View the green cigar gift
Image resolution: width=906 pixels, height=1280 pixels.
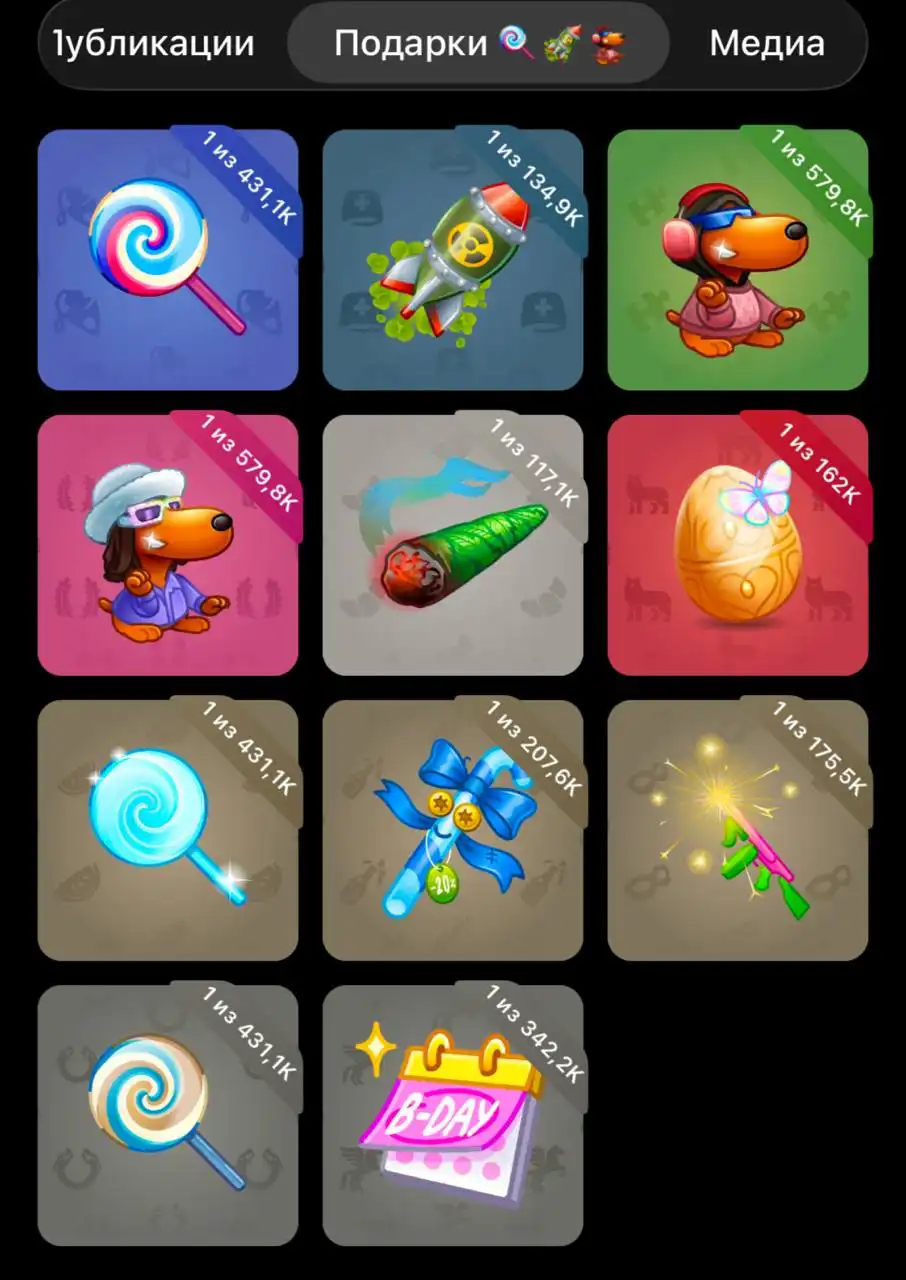click(452, 545)
